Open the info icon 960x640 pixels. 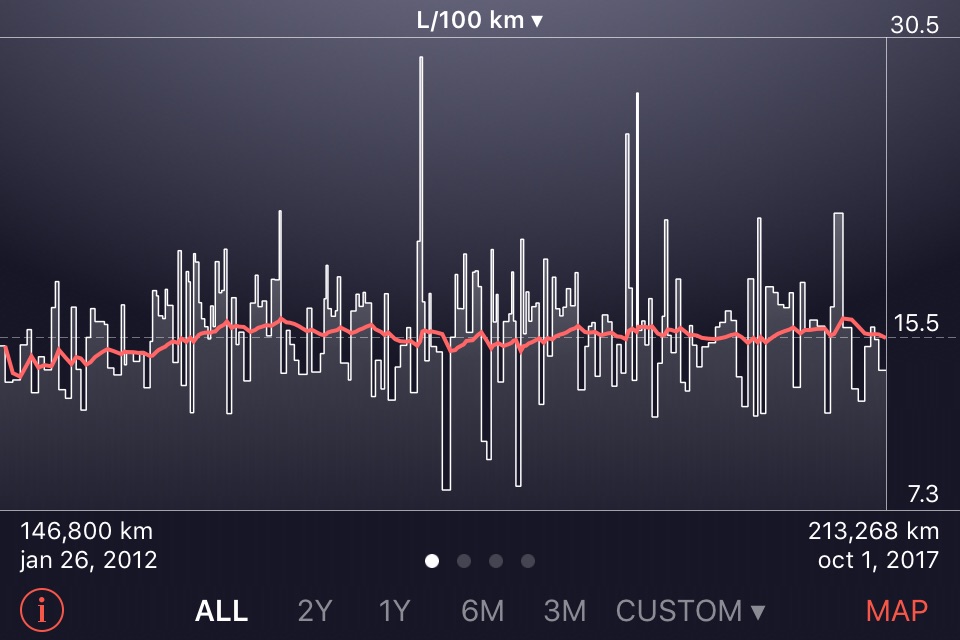[42, 610]
